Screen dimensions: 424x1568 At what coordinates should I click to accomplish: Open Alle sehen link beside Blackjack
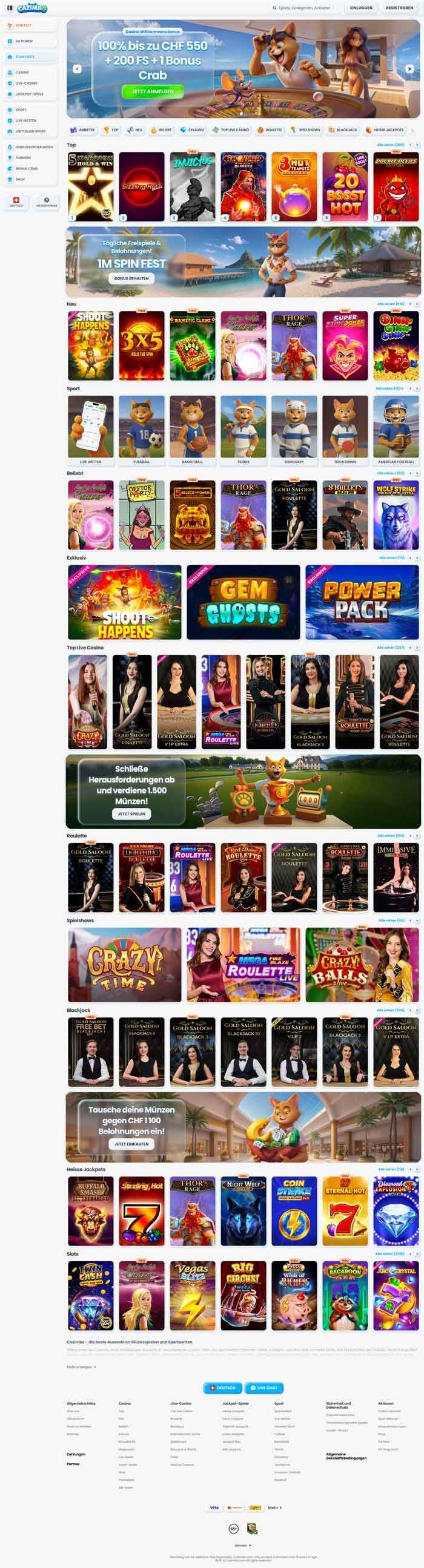[390, 1010]
